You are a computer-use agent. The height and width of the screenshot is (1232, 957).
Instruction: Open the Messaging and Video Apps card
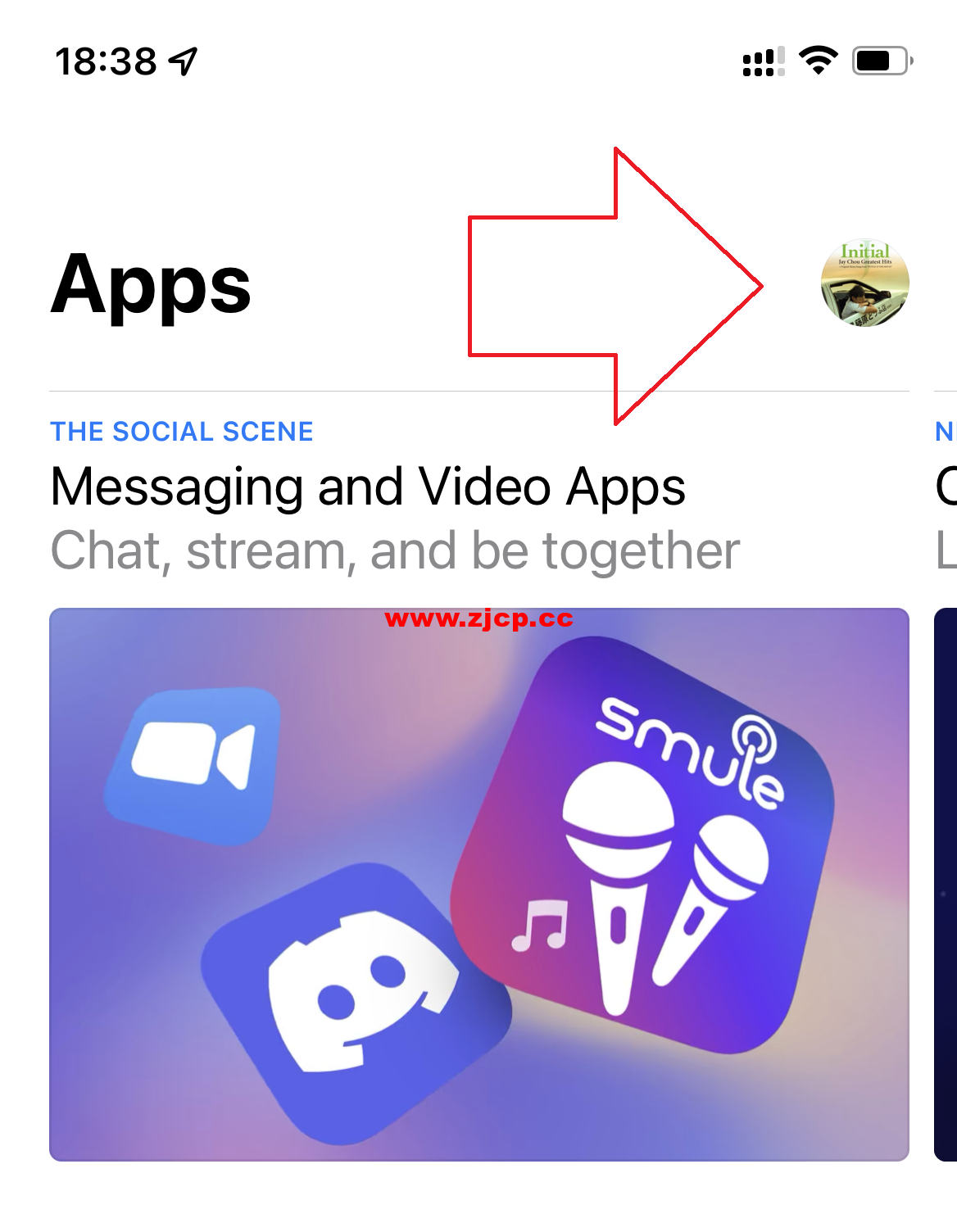[x=478, y=883]
